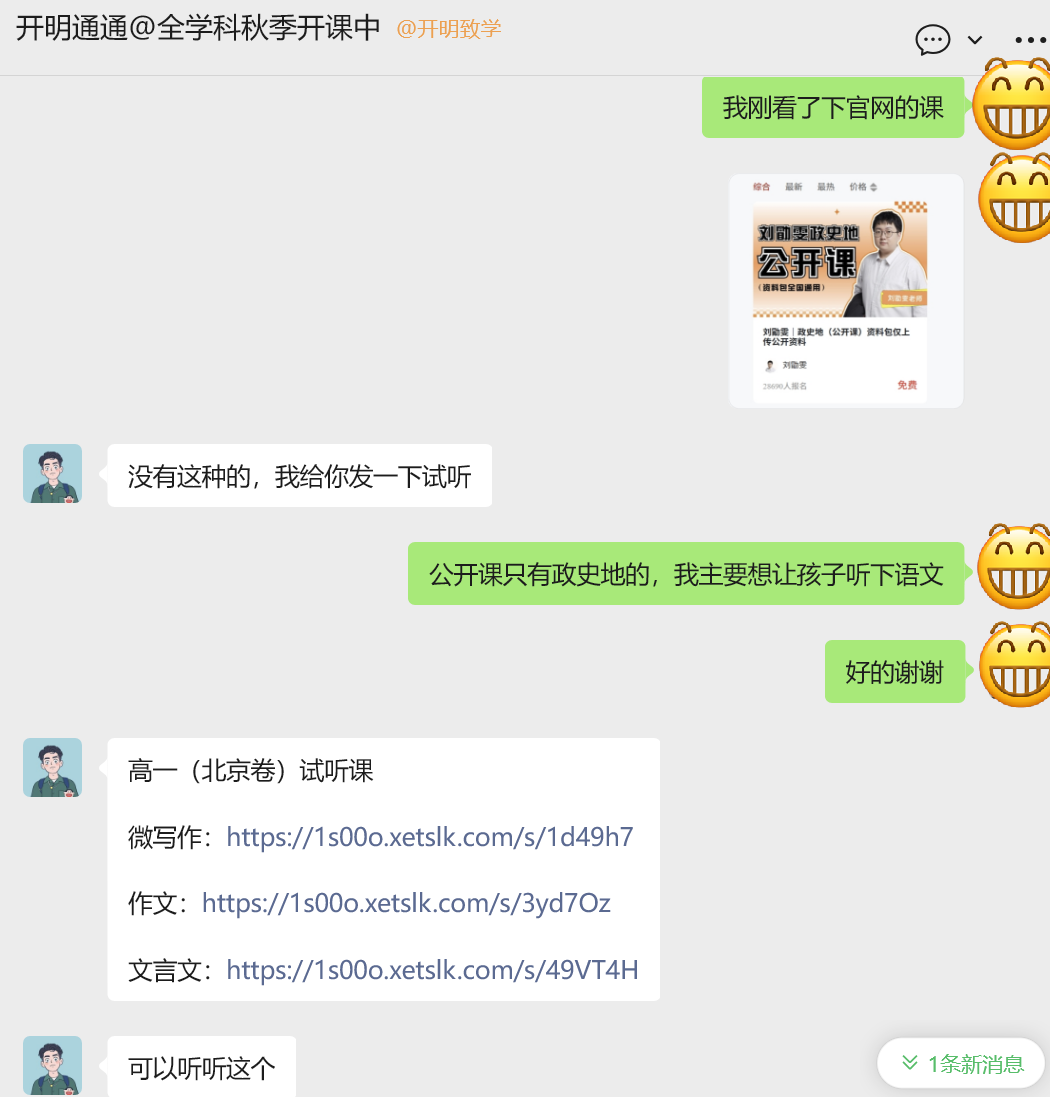Viewport: 1050px width, 1097px height.
Task: Open the three-dot more menu
Action: tap(1030, 40)
